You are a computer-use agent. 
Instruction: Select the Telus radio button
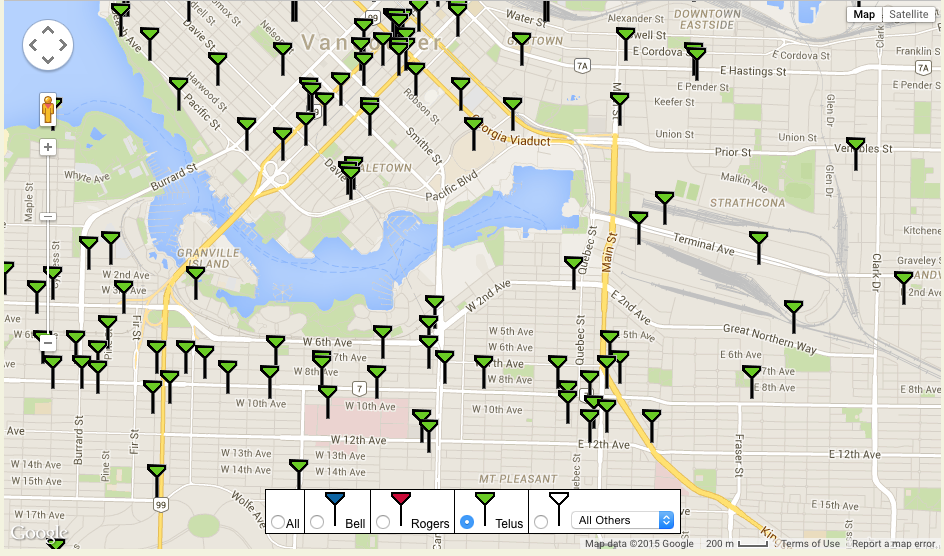point(467,522)
